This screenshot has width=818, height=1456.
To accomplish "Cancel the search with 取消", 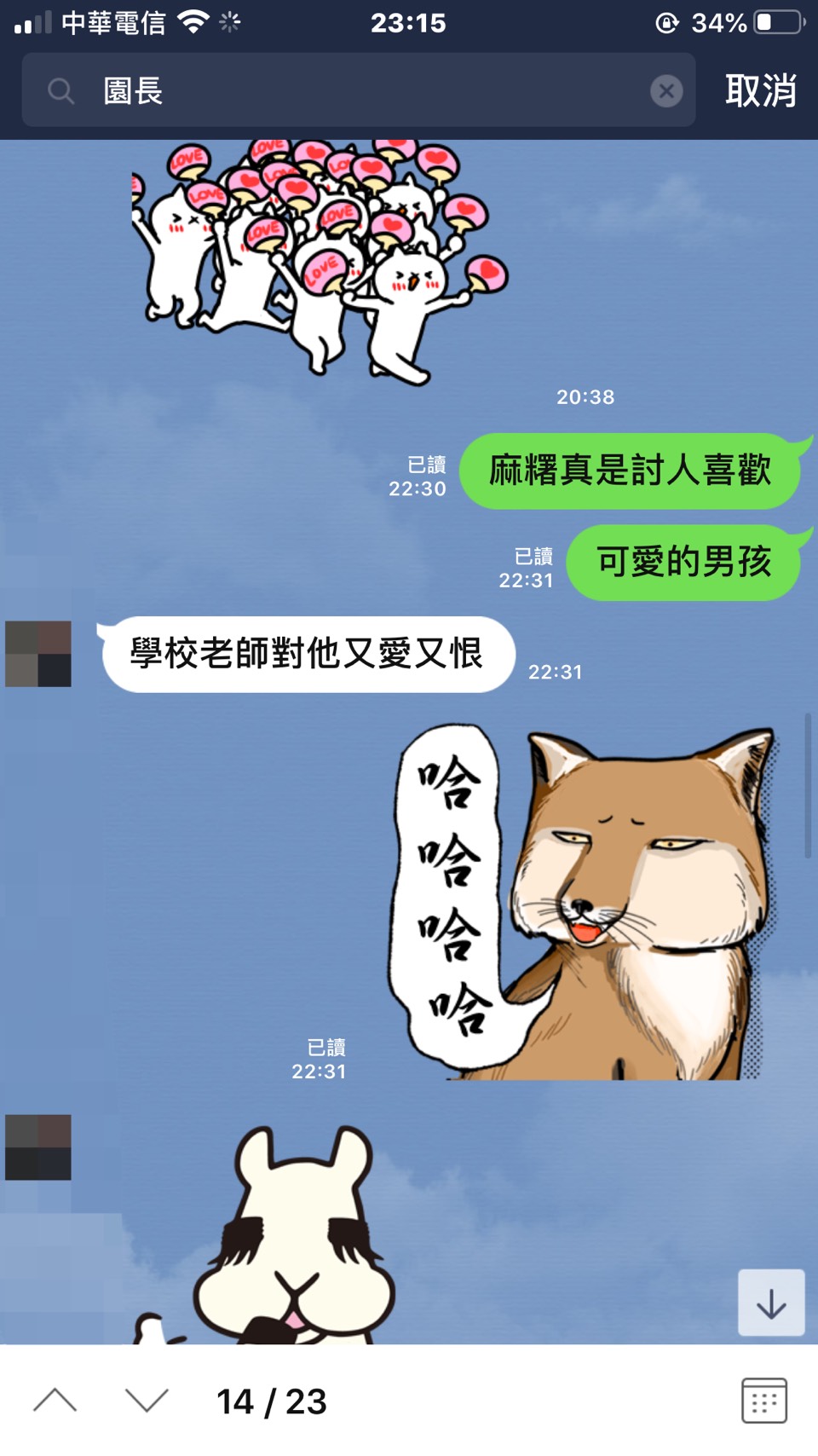I will [x=760, y=90].
